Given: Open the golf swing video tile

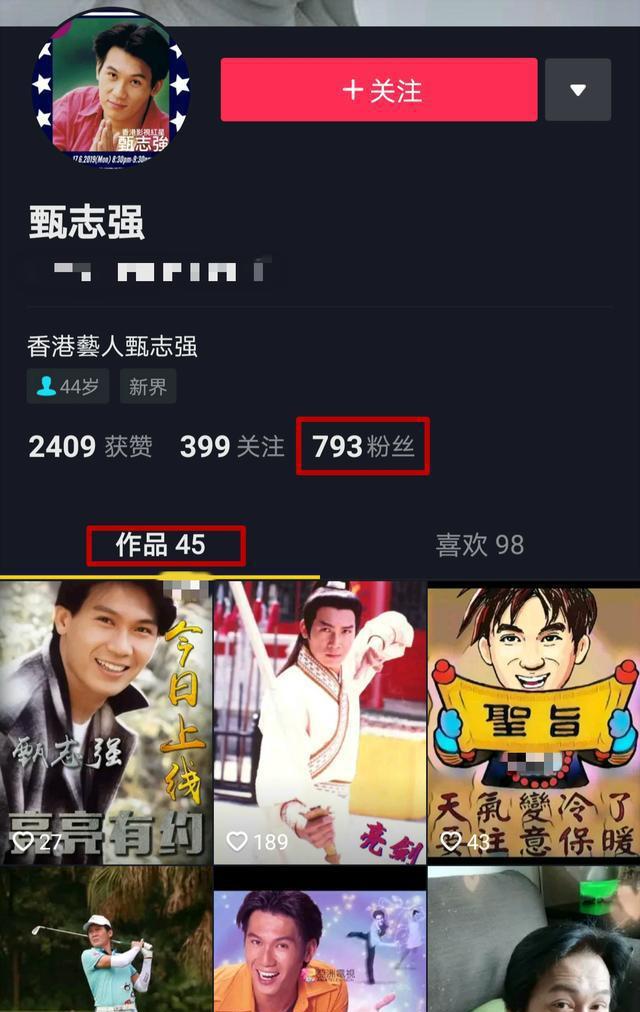Looking at the screenshot, I should pyautogui.click(x=105, y=940).
